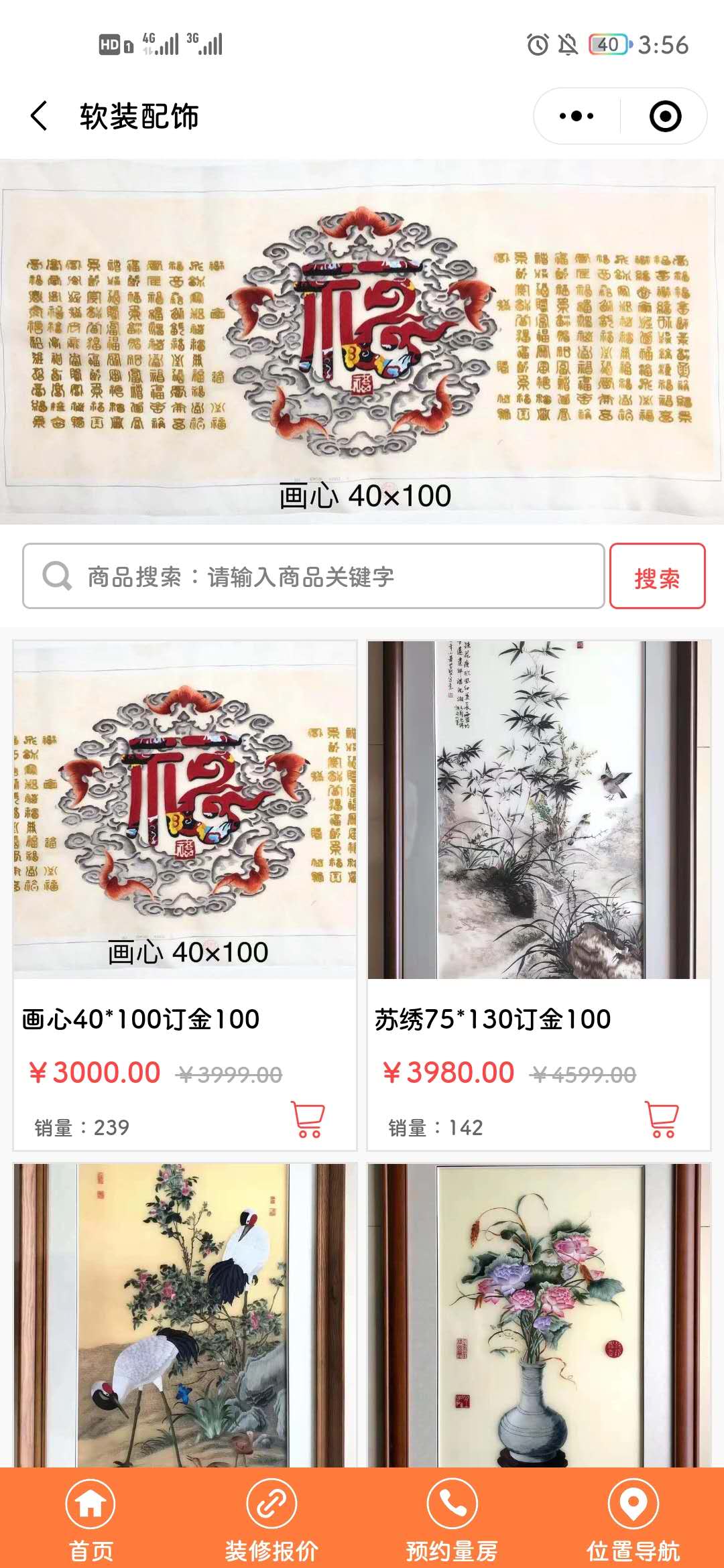
Task: Open the mini program more options menu
Action: (x=577, y=116)
